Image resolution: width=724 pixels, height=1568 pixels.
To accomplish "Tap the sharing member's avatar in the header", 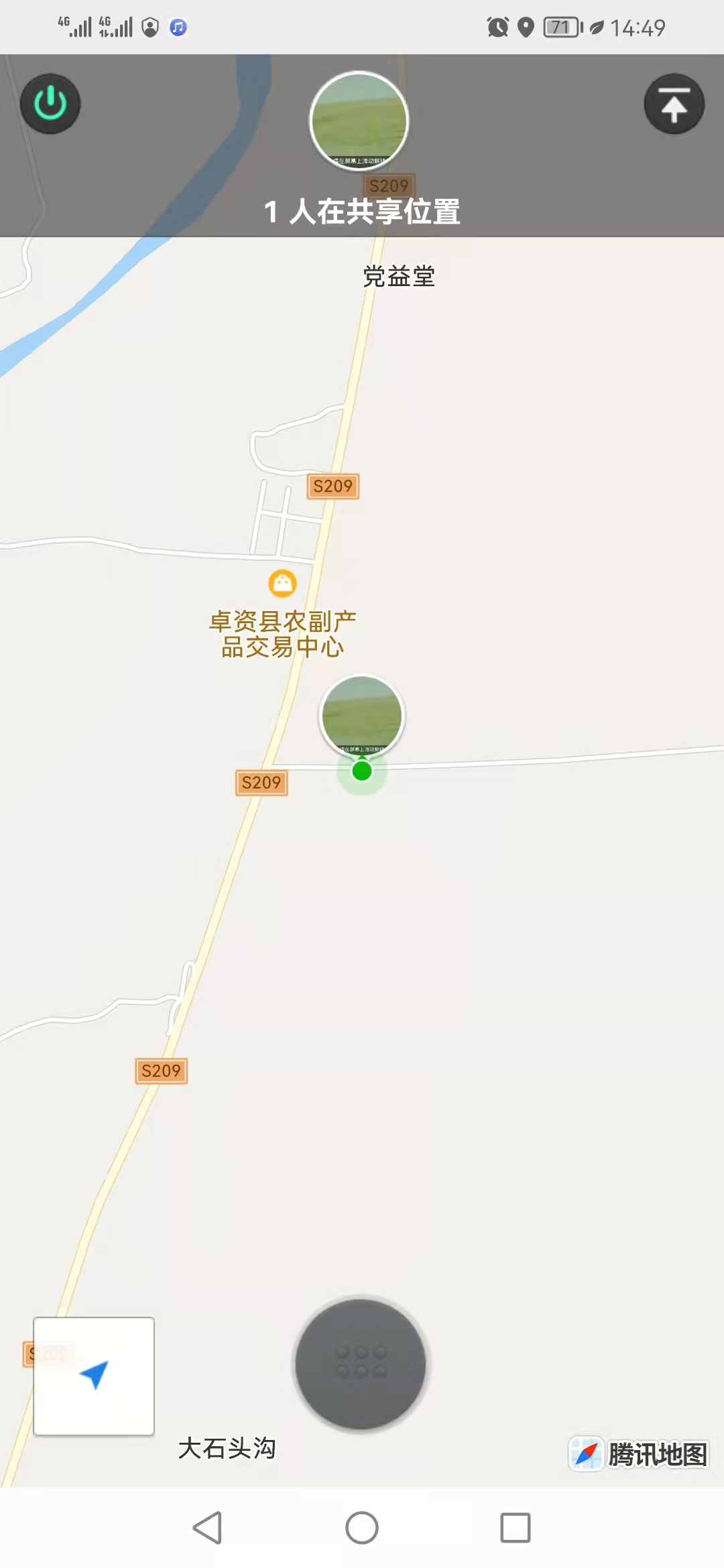I will click(x=359, y=121).
